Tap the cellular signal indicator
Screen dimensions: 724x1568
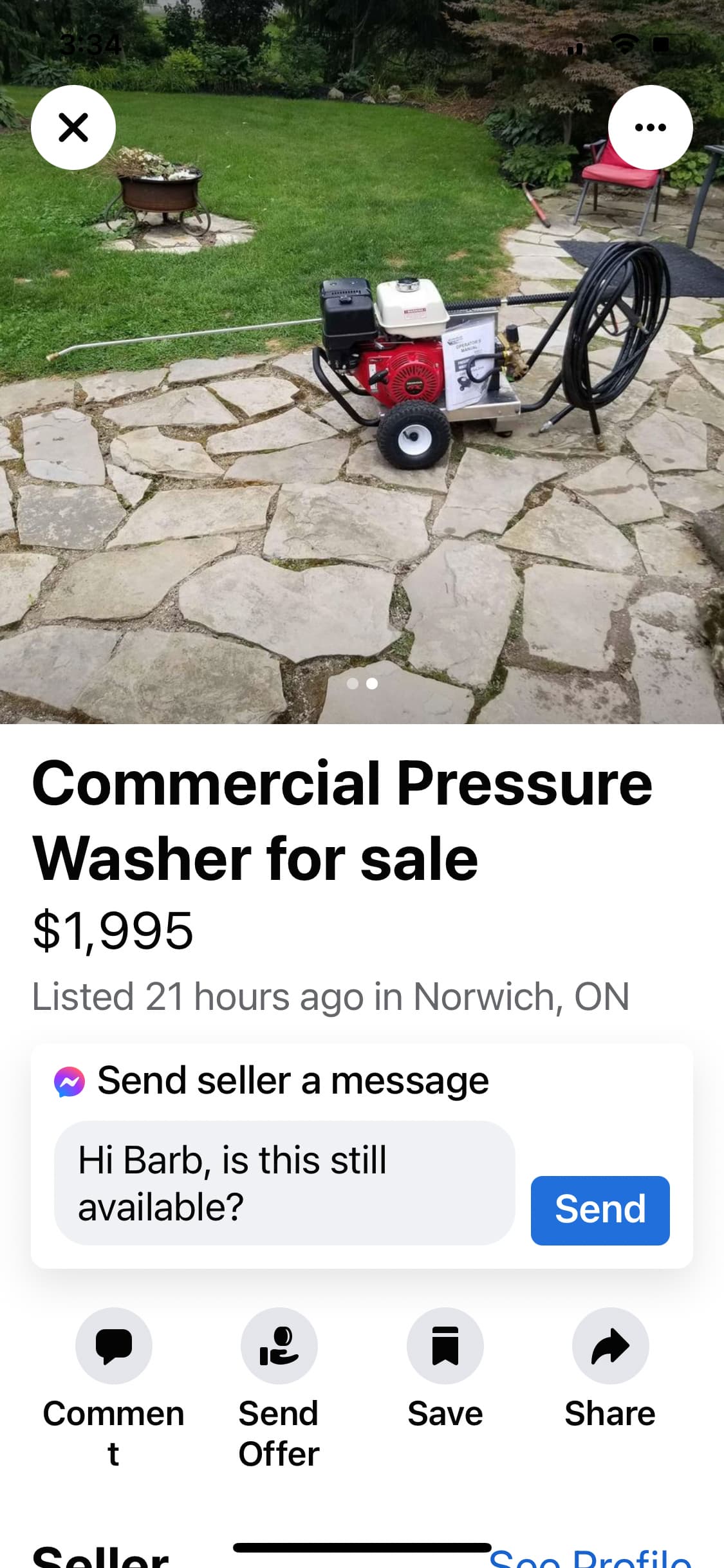tap(576, 47)
